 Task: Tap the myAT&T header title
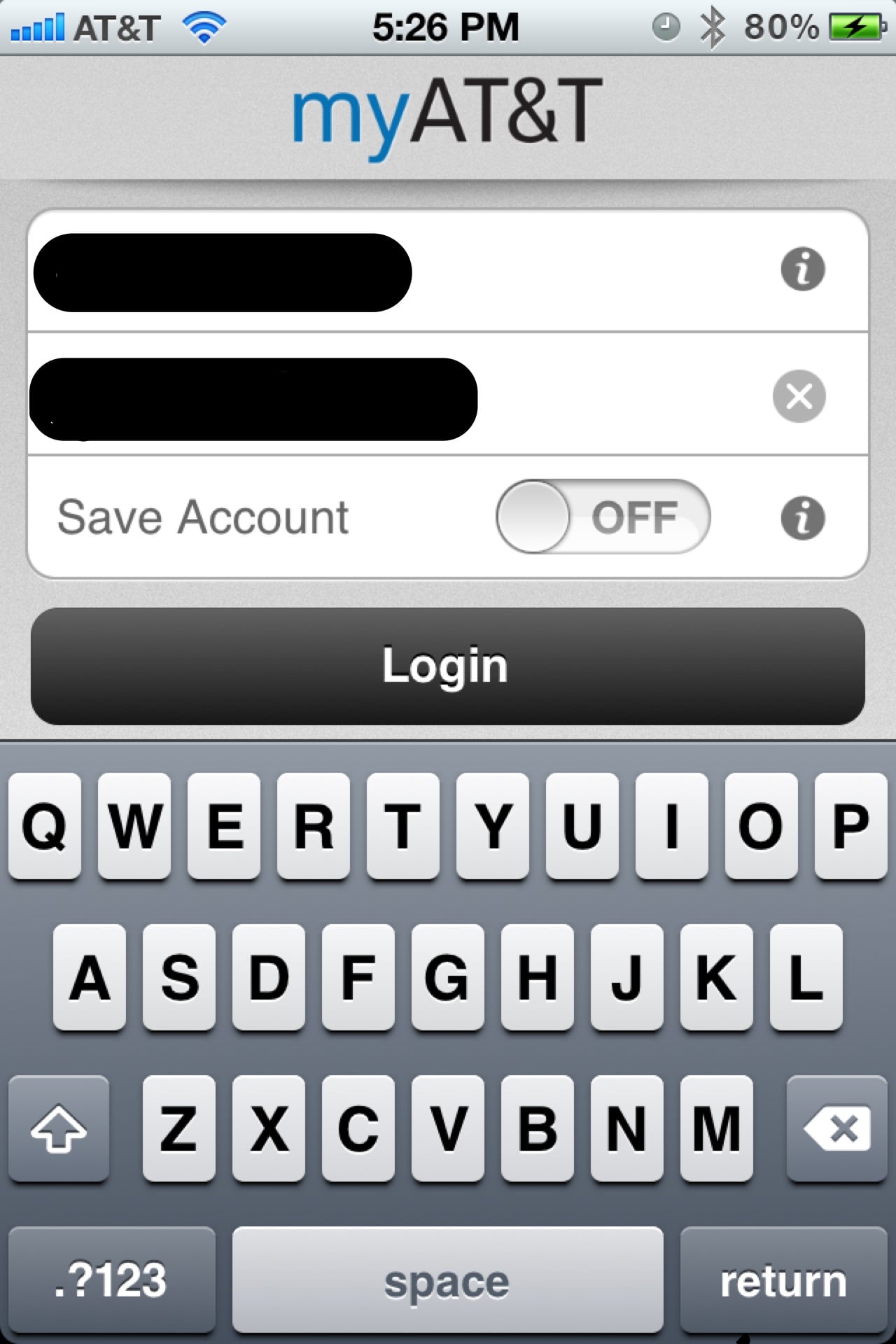(x=448, y=112)
